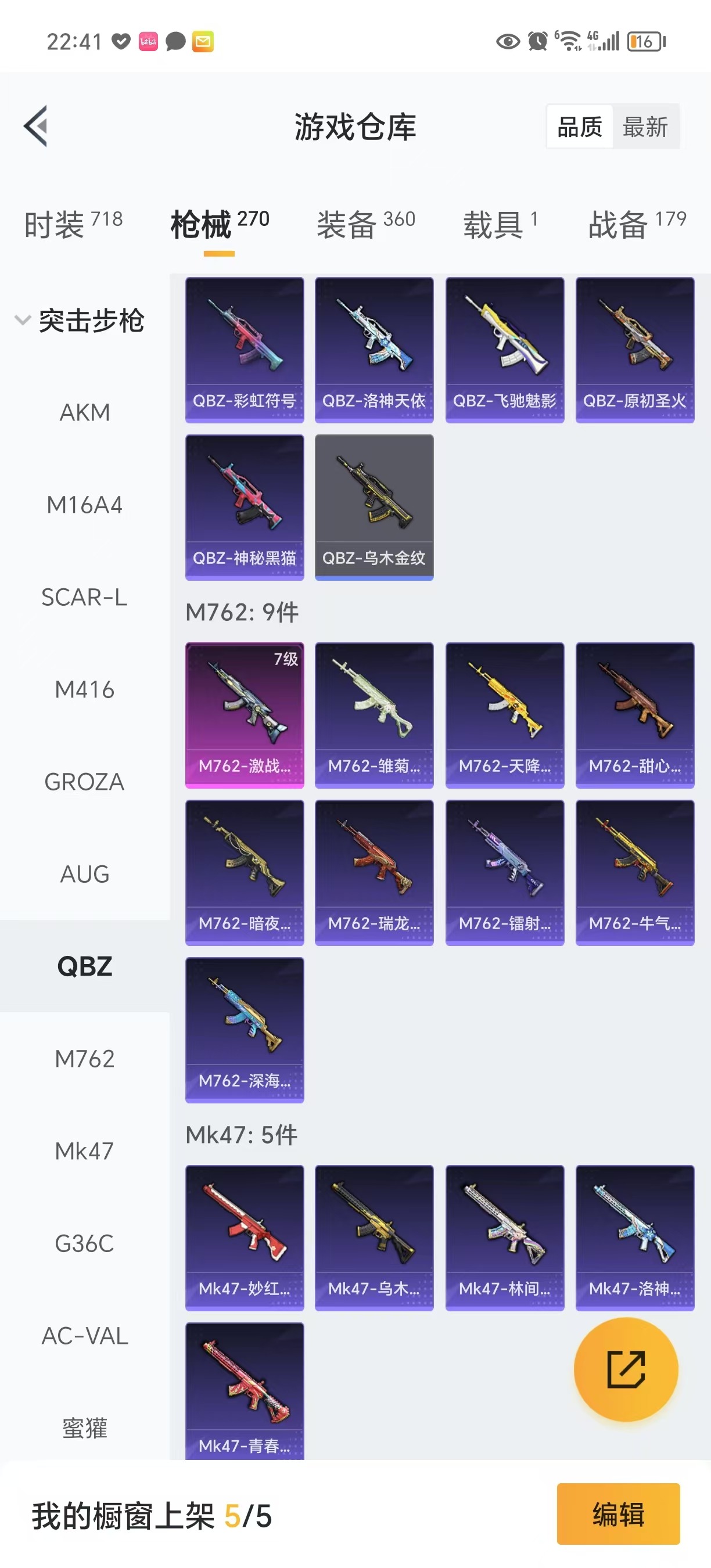The width and height of the screenshot is (711, 1568).
Task: Open the QBZ-彩虹符号 skin
Action: tap(245, 350)
